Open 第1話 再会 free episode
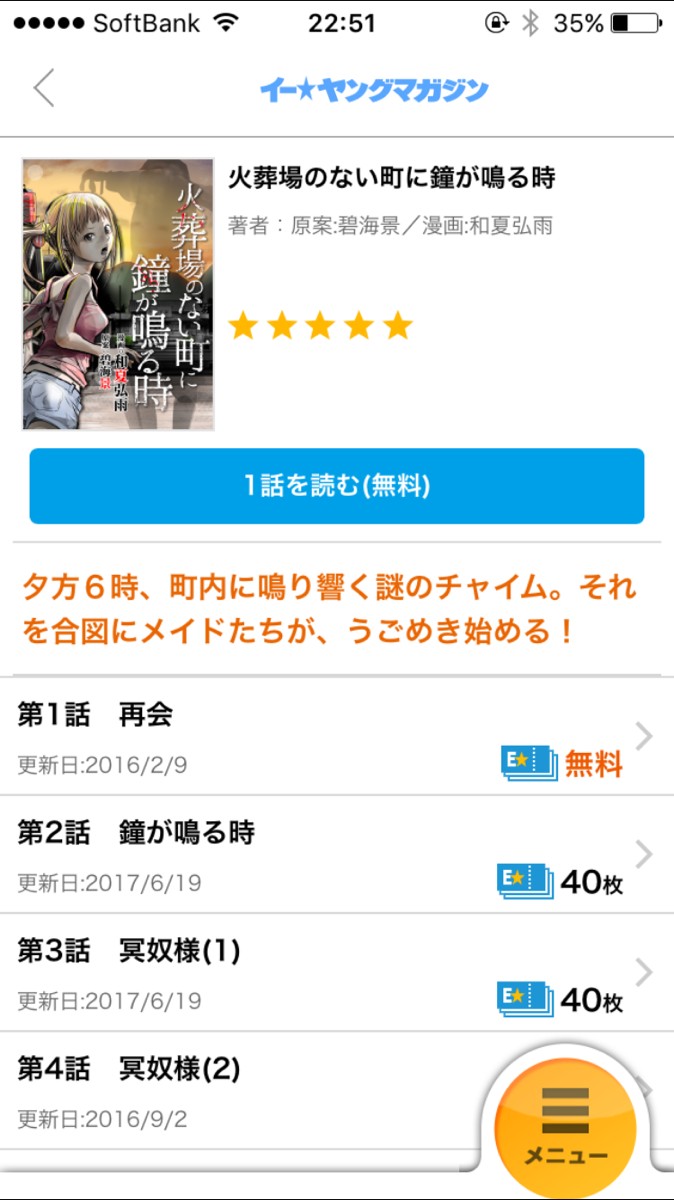This screenshot has height=1200, width=674. tap(300, 738)
